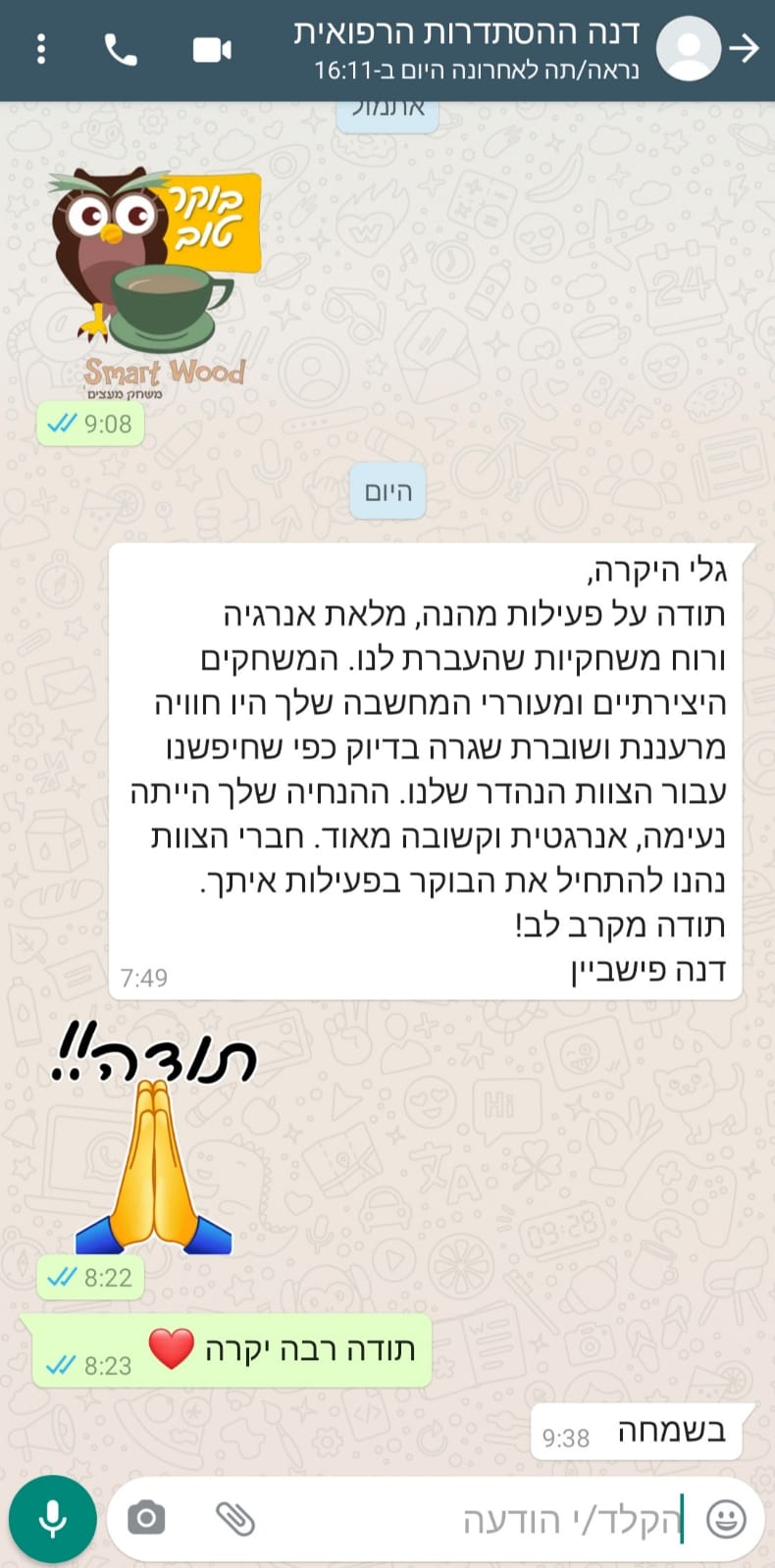Open the emoji picker
The height and width of the screenshot is (1568, 775).
pyautogui.click(x=726, y=1519)
